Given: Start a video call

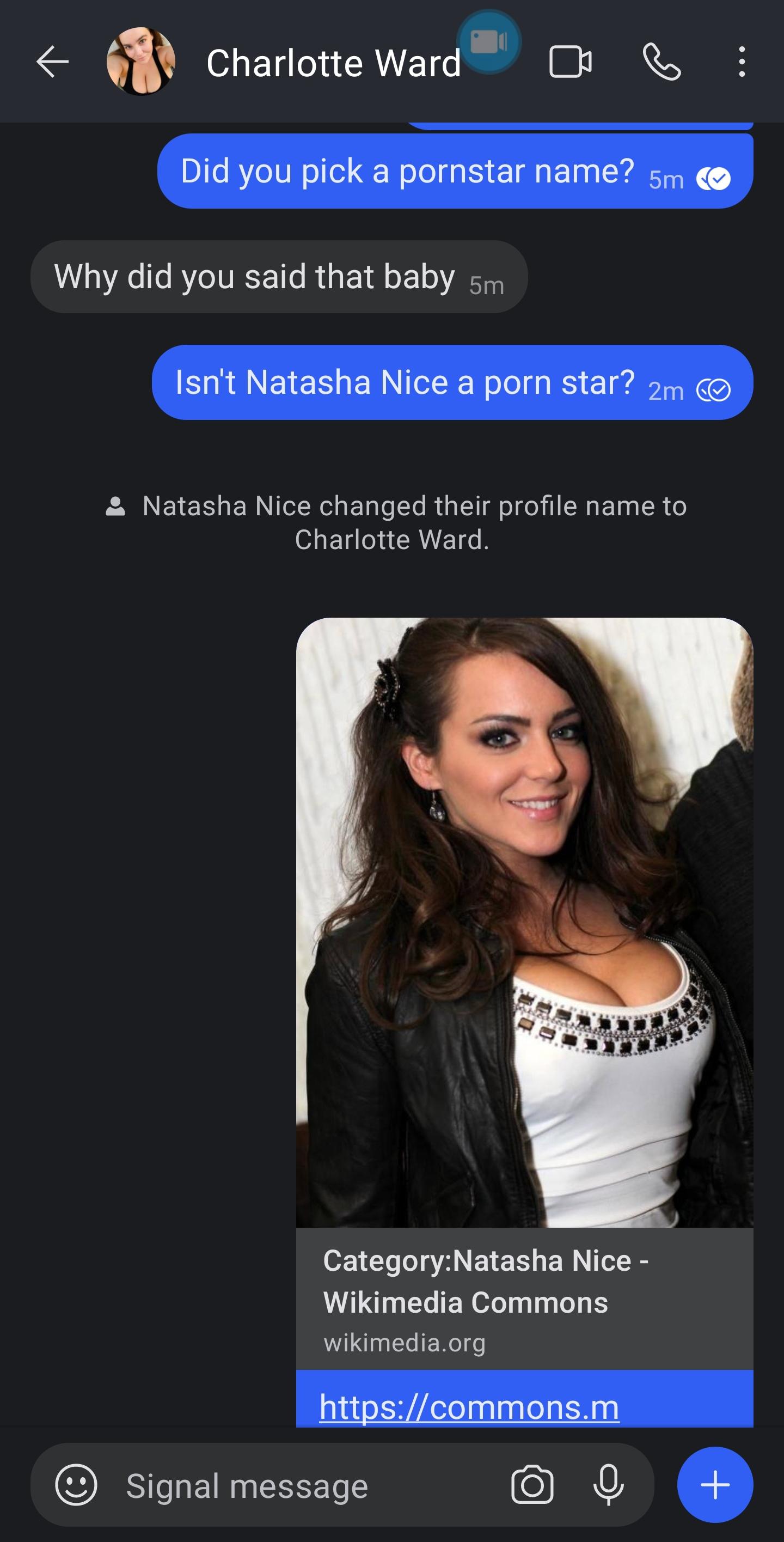Looking at the screenshot, I should [x=569, y=62].
